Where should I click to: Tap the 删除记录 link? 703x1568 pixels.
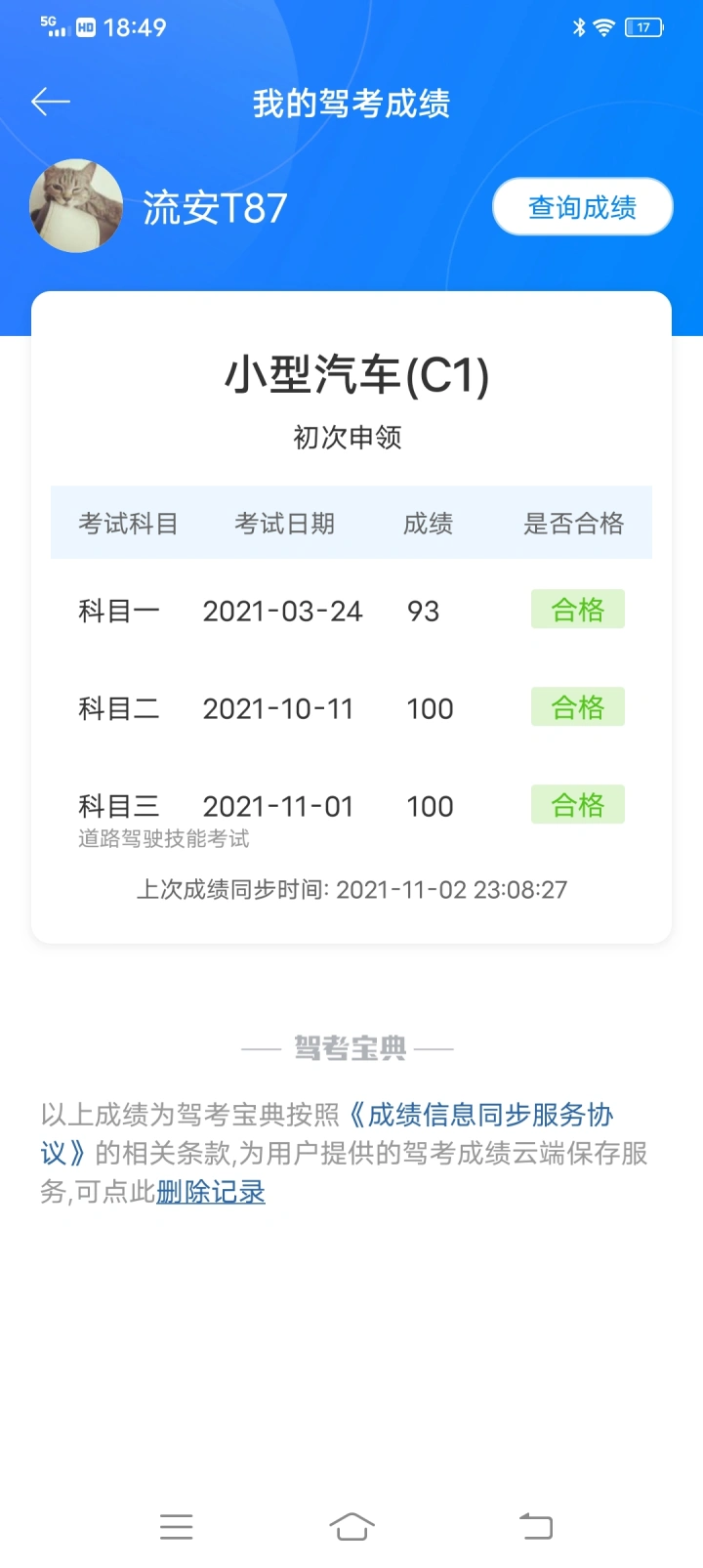(x=211, y=1192)
